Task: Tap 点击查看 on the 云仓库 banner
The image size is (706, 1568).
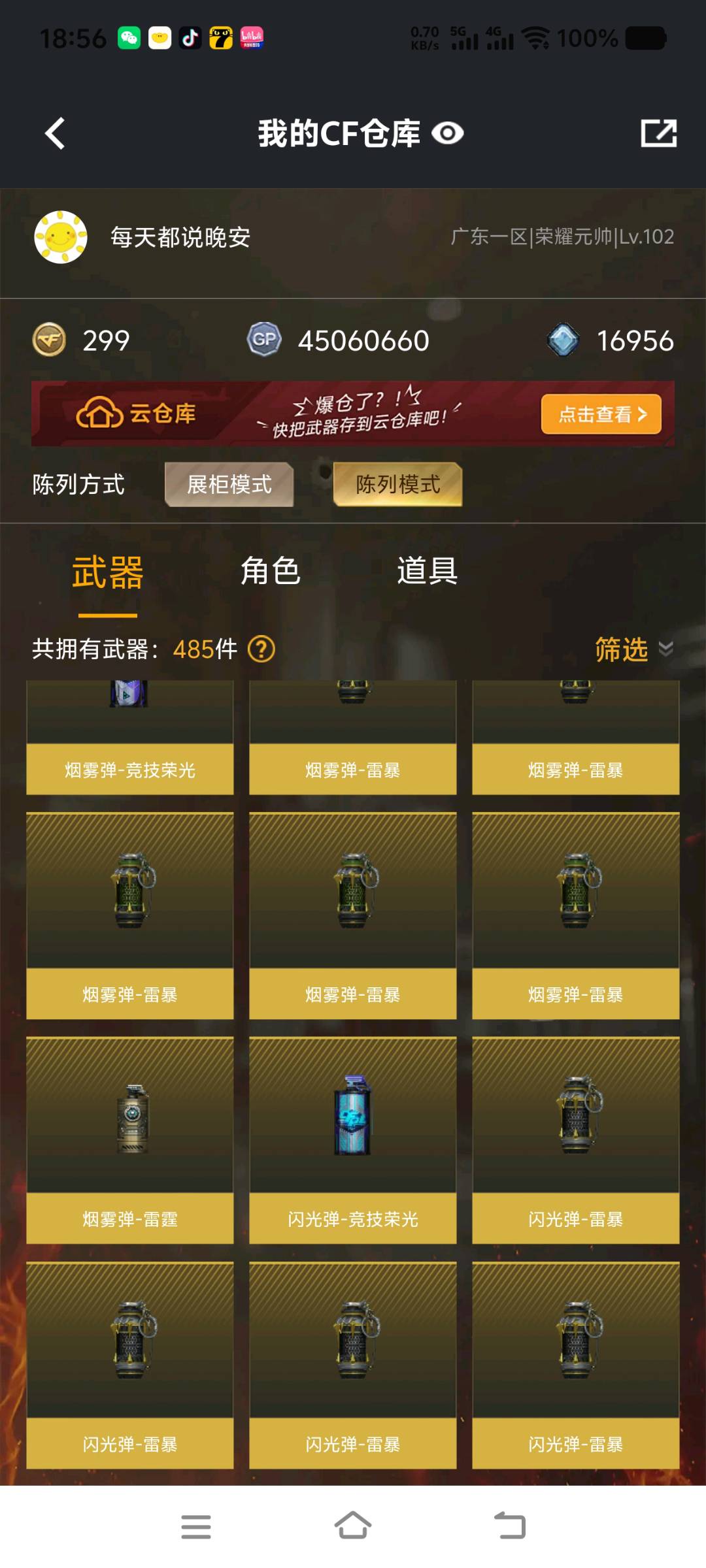Action: pyautogui.click(x=601, y=414)
